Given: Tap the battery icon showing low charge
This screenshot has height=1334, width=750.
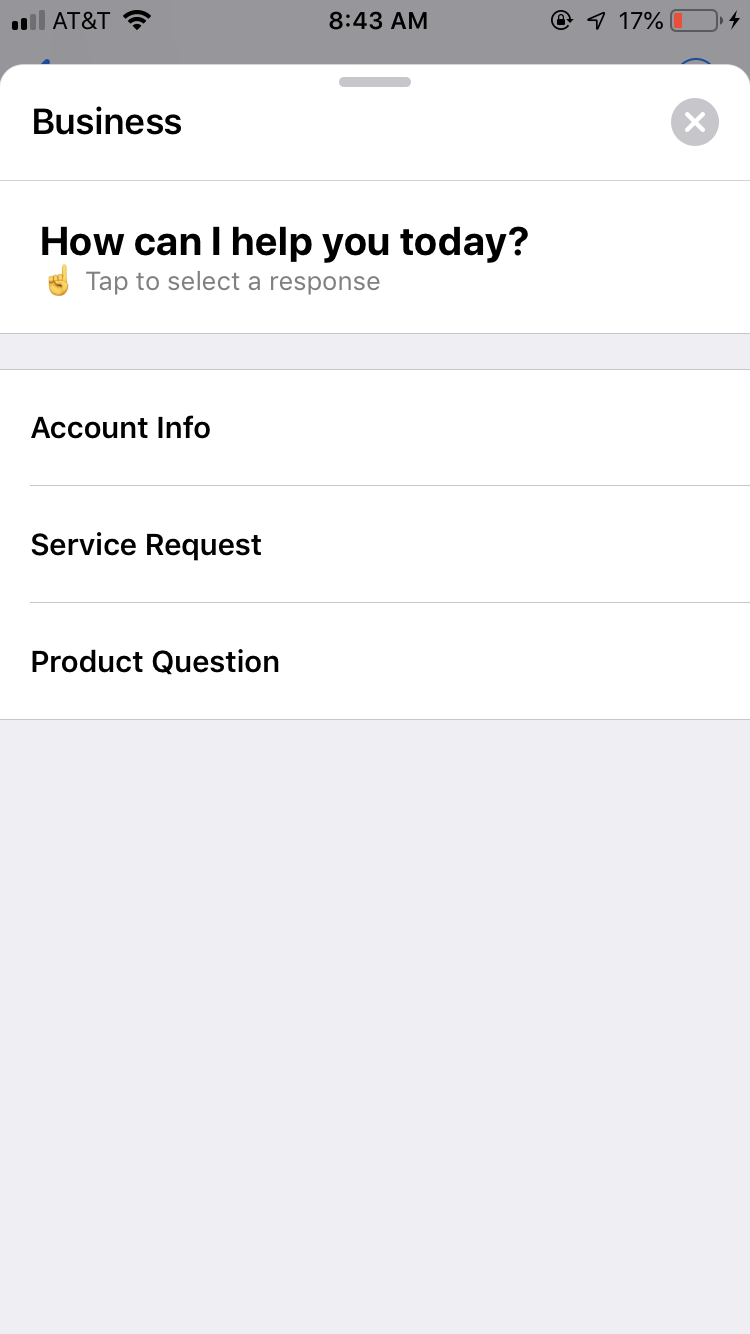Looking at the screenshot, I should coord(694,19).
